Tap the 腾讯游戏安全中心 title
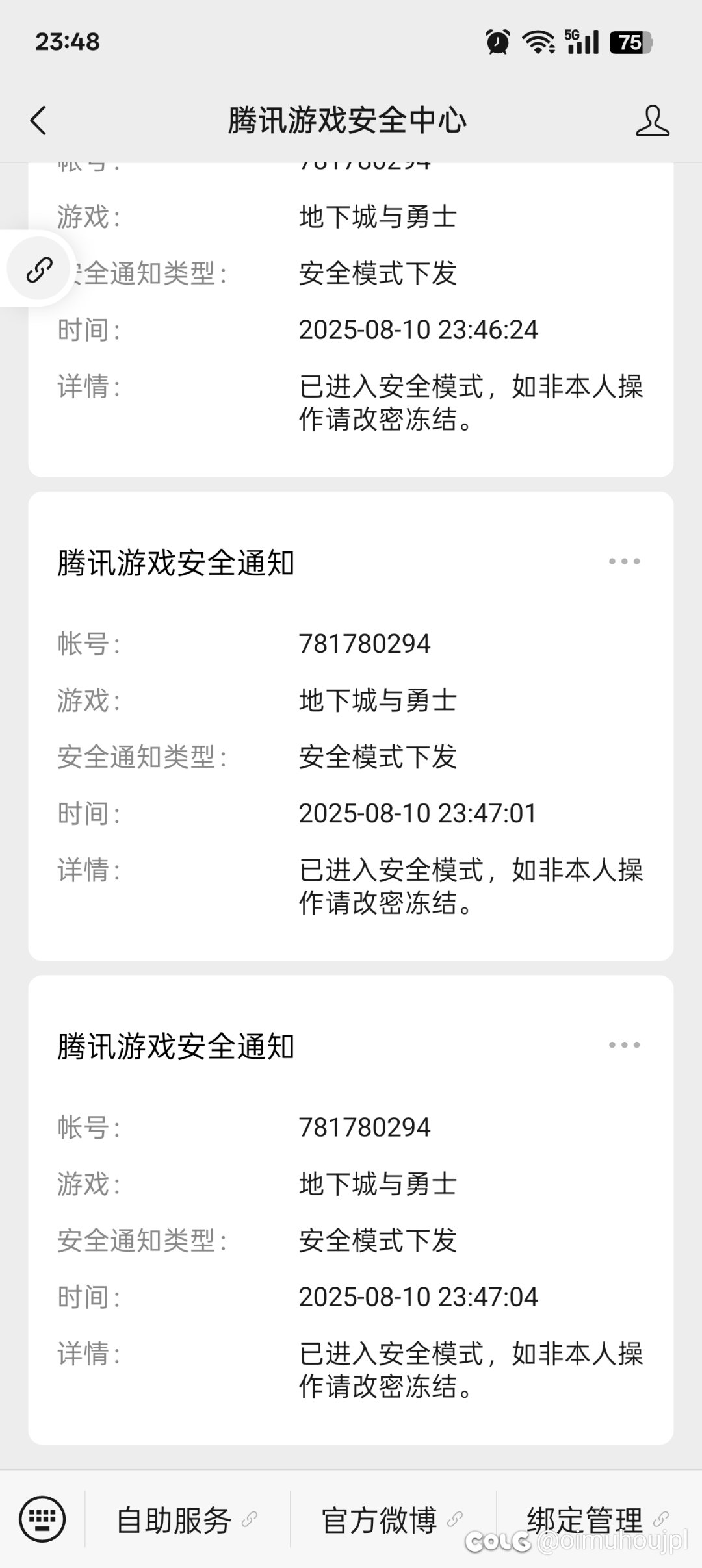This screenshot has height=1568, width=702. click(x=349, y=120)
